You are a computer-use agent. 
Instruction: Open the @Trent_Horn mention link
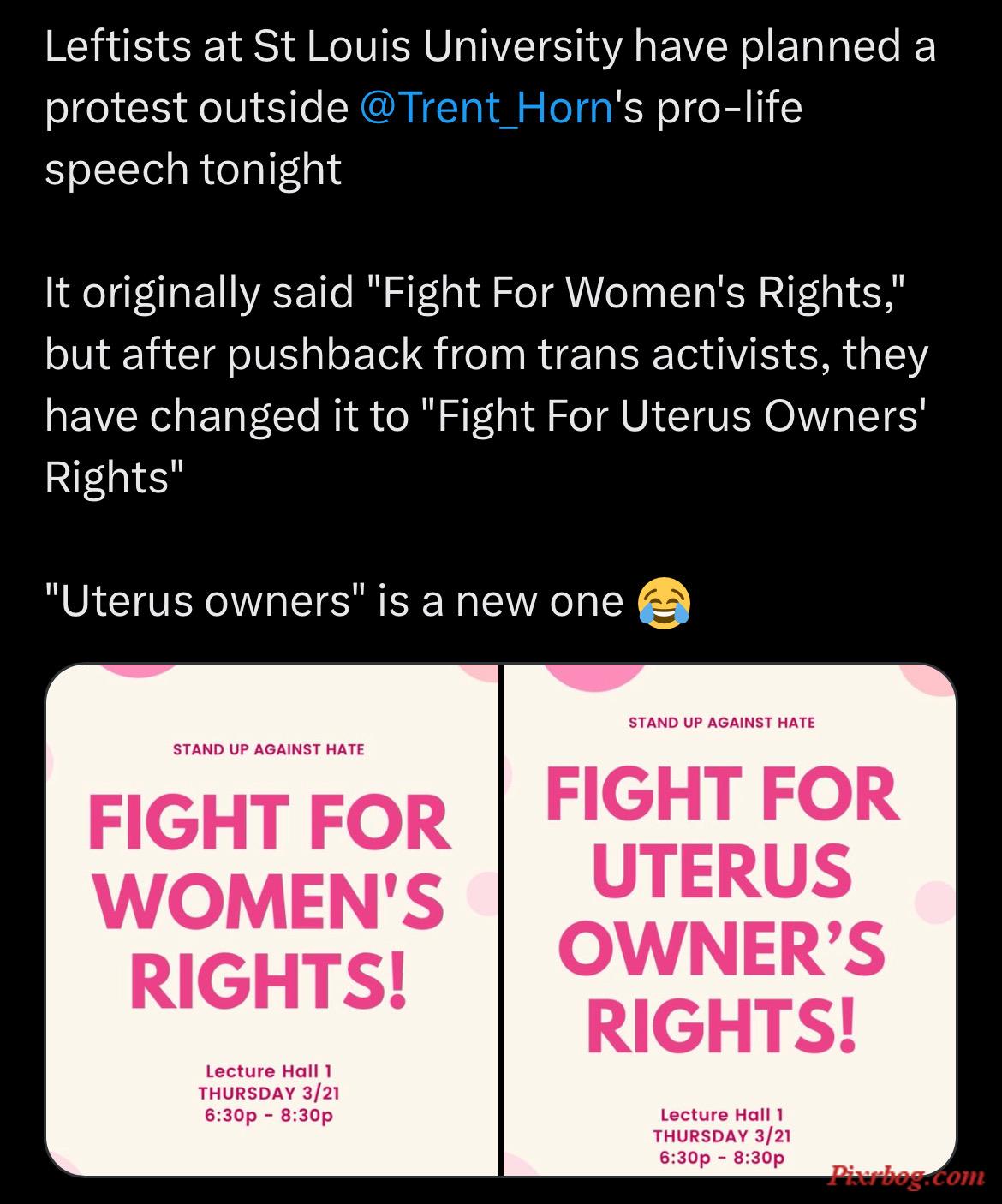(487, 109)
